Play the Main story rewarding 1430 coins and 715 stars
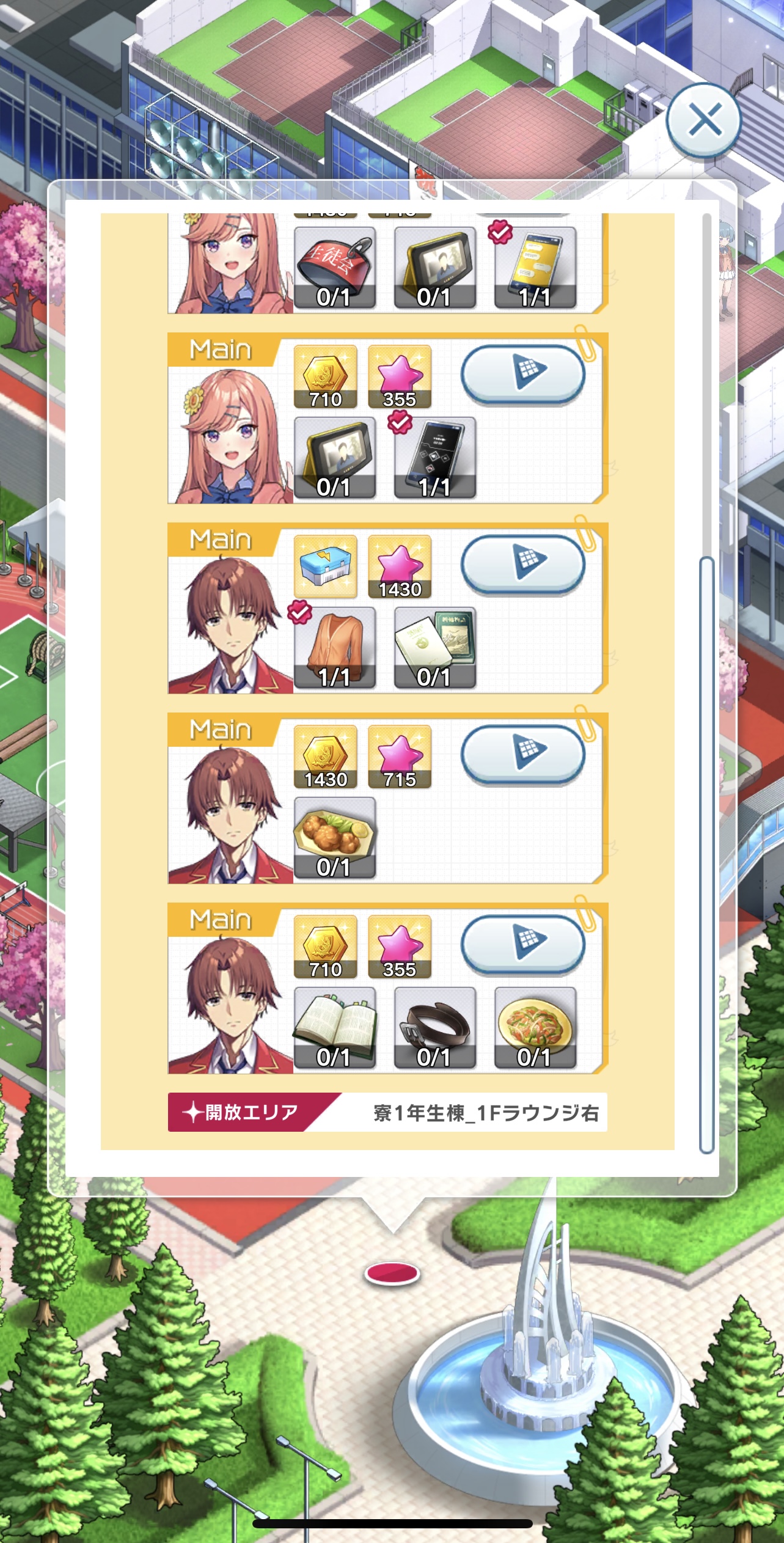This screenshot has width=784, height=1543. pyautogui.click(x=523, y=755)
